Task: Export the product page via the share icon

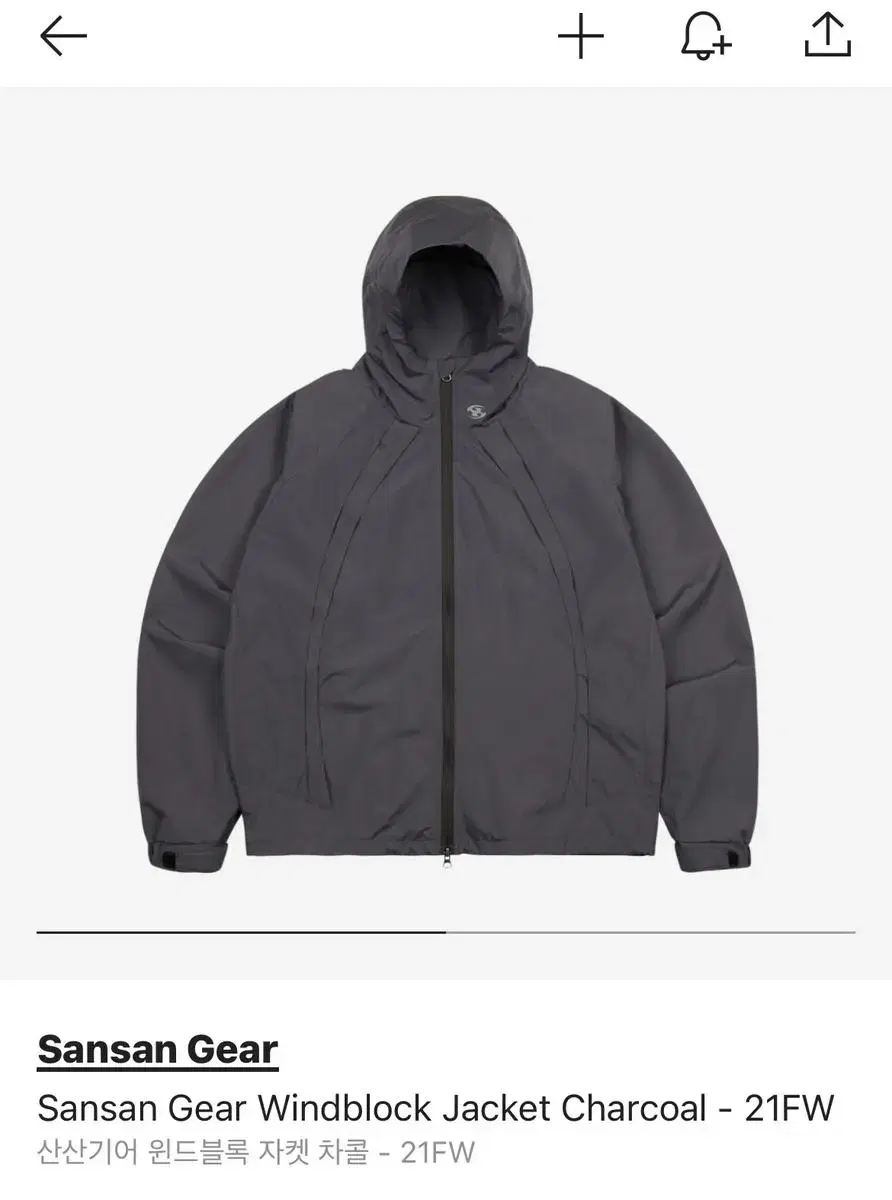Action: click(827, 37)
